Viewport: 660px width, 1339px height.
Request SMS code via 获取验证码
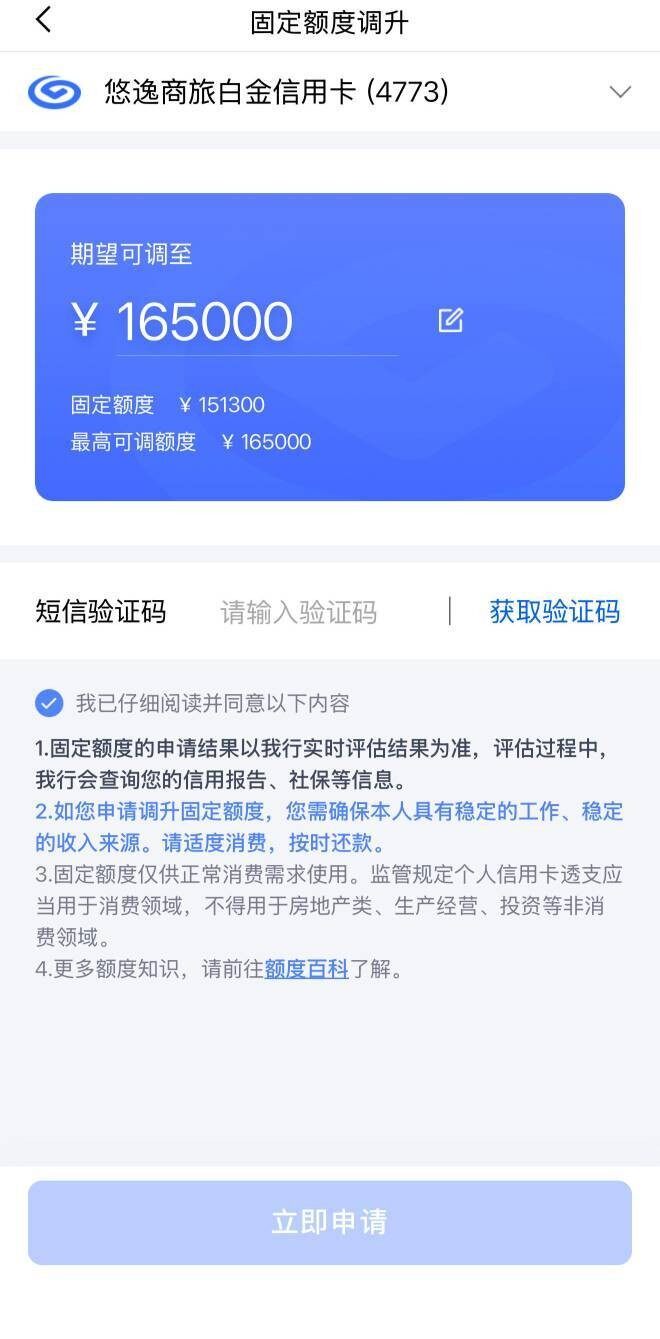tap(555, 612)
